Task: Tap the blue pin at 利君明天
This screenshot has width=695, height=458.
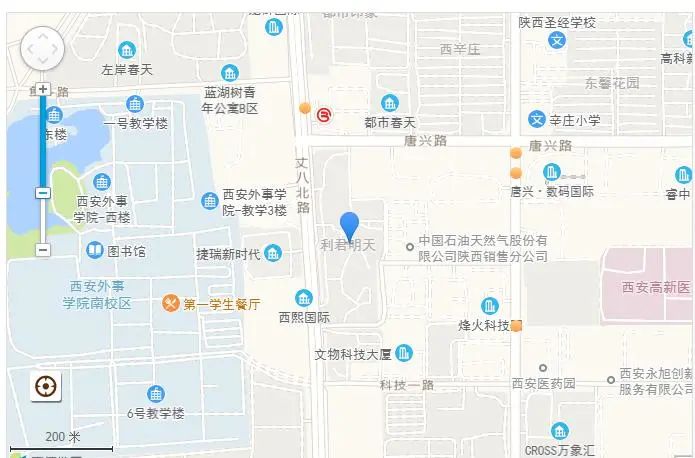Action: point(349,228)
